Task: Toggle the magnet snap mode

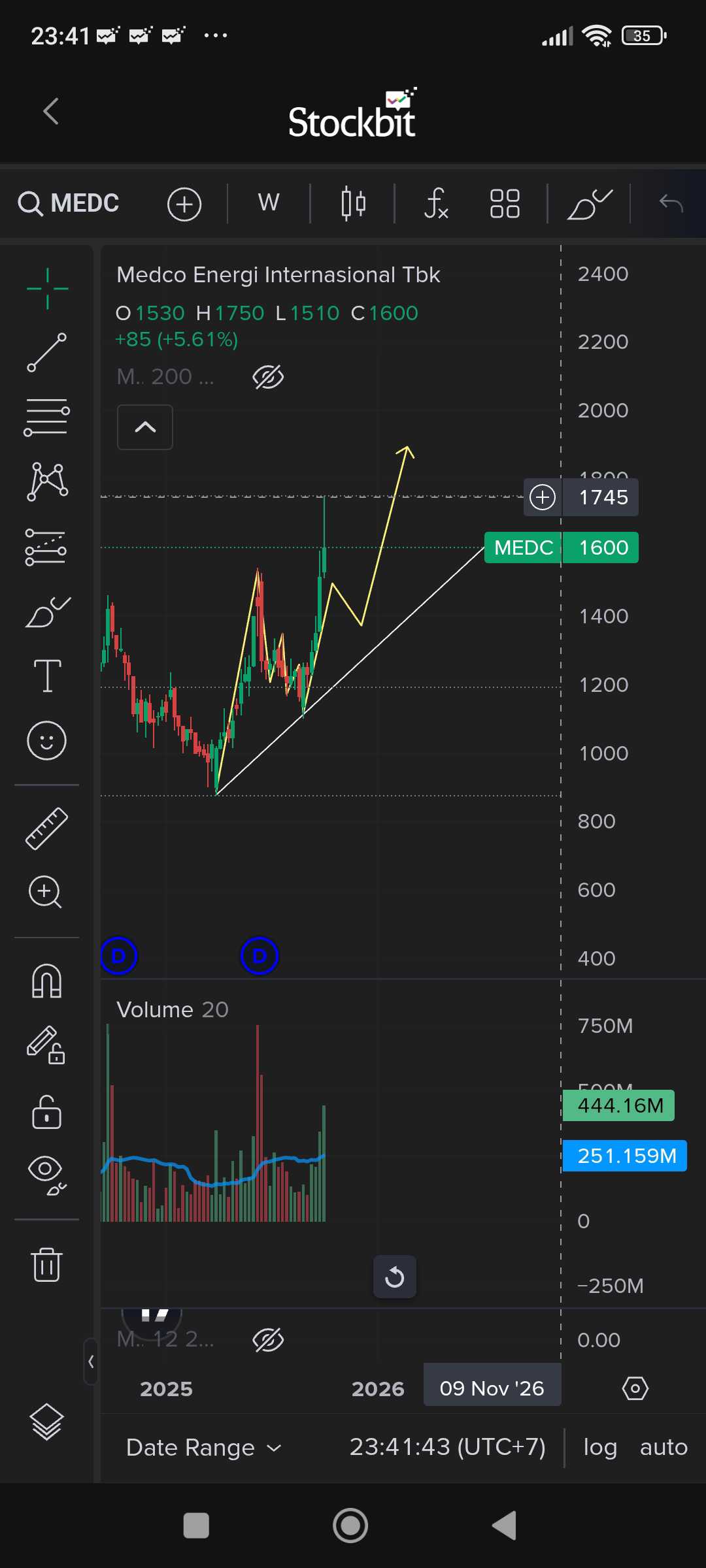Action: 46,981
